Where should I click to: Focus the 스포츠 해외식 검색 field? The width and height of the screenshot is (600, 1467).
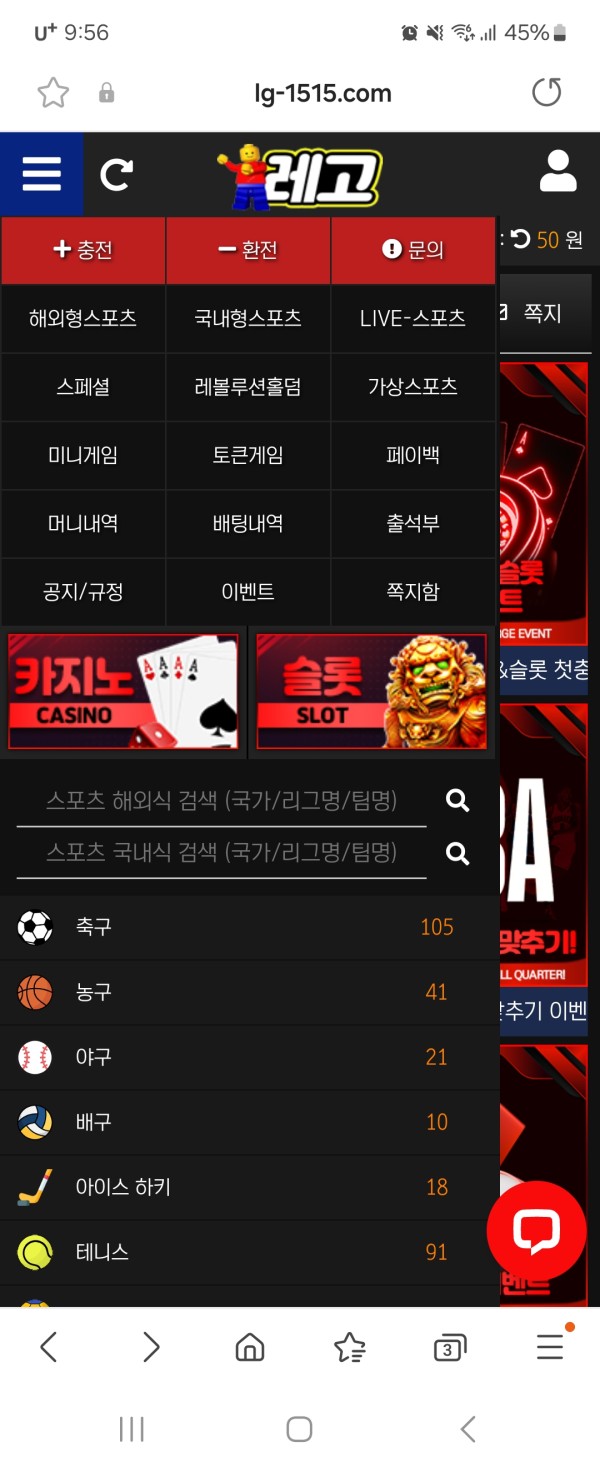[x=222, y=800]
